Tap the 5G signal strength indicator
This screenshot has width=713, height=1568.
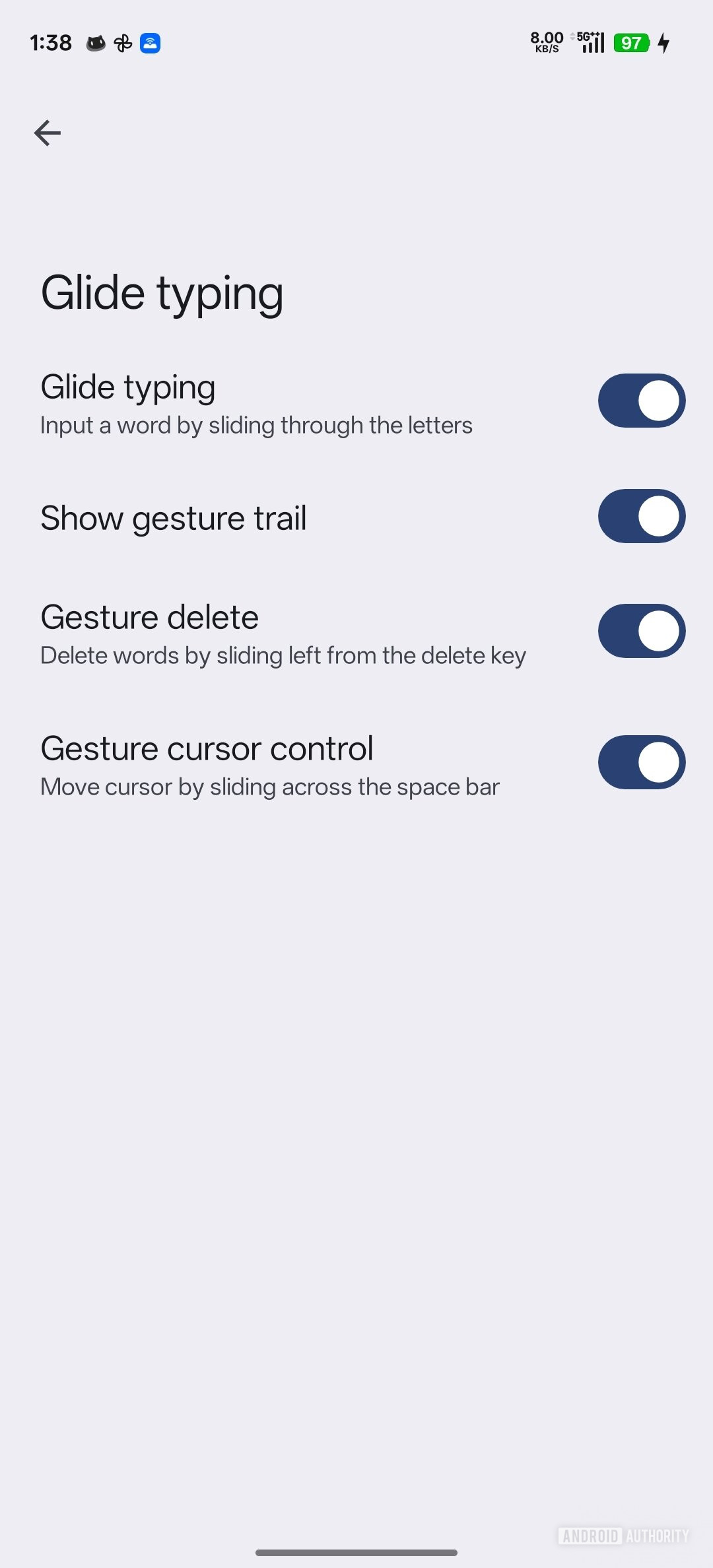[590, 42]
